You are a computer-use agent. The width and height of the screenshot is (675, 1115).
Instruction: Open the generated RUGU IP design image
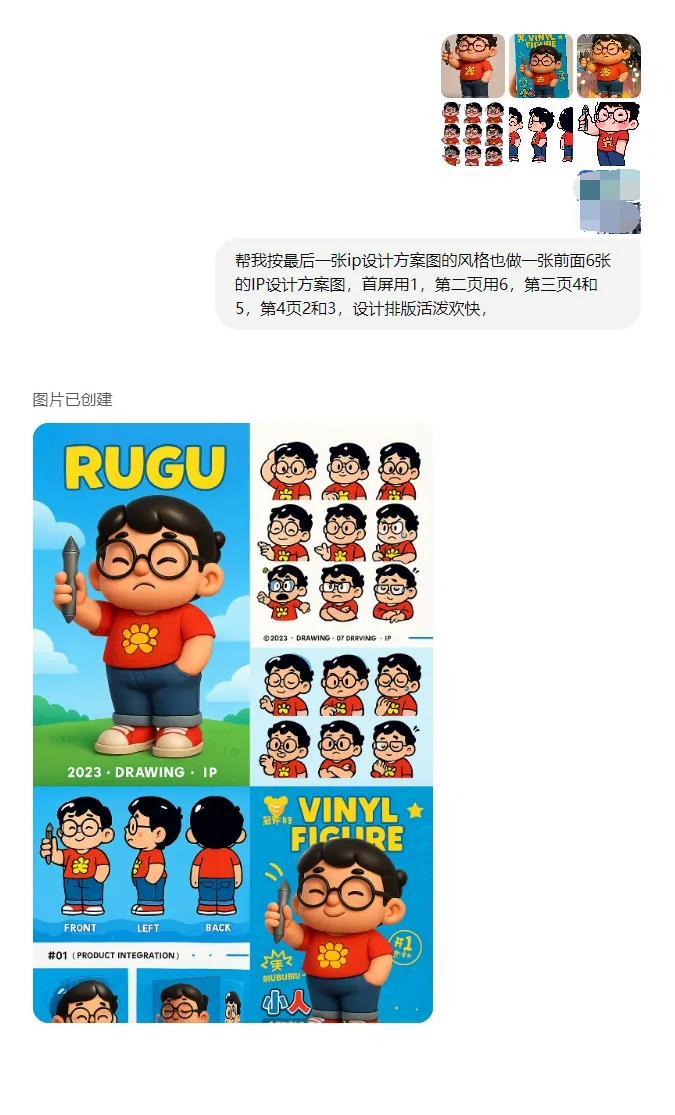coord(233,722)
